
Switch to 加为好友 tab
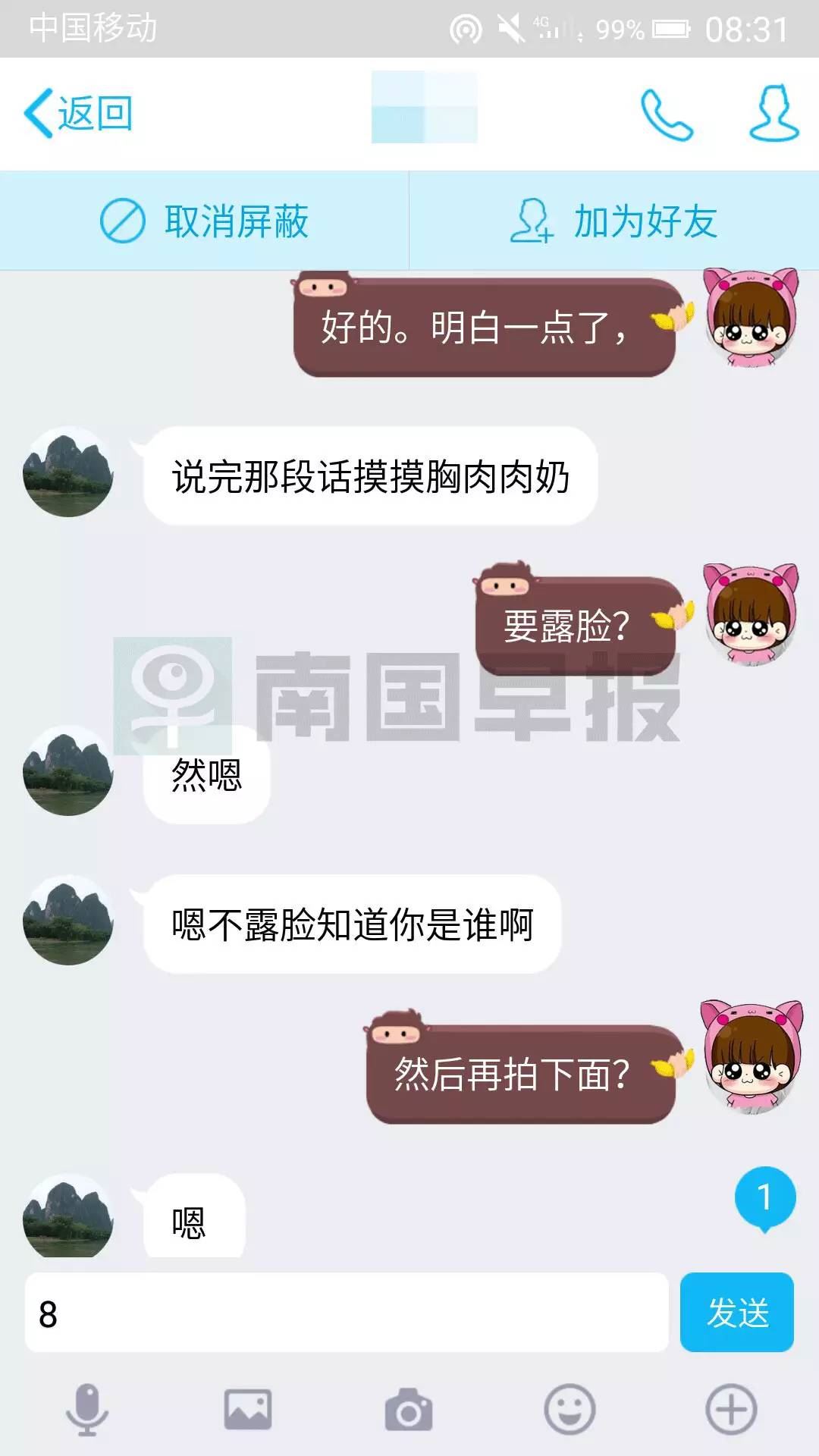coord(614,220)
